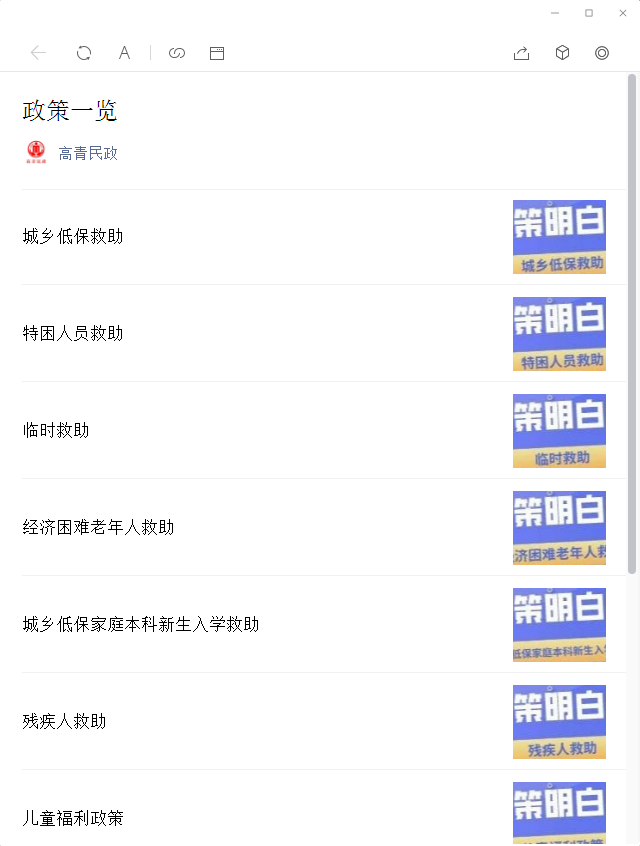Open the 儿童福利政策 article

point(73,818)
